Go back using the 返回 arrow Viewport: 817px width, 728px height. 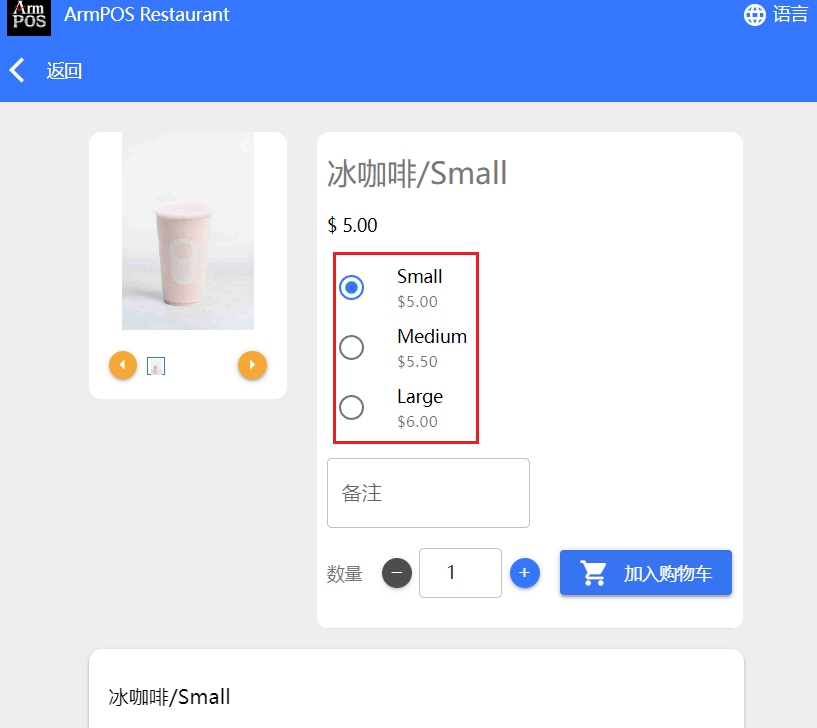17,70
